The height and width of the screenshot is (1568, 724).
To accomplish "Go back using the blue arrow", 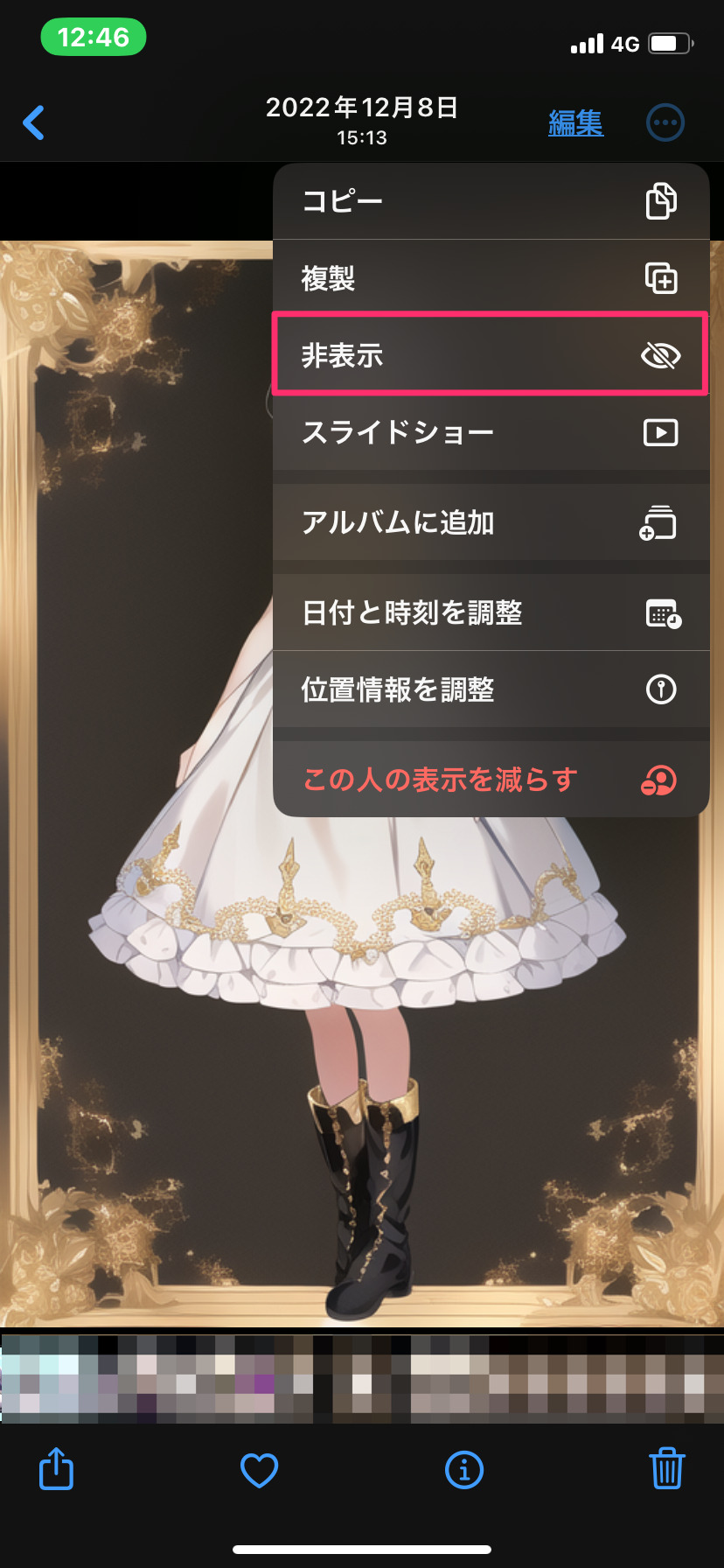I will (34, 122).
